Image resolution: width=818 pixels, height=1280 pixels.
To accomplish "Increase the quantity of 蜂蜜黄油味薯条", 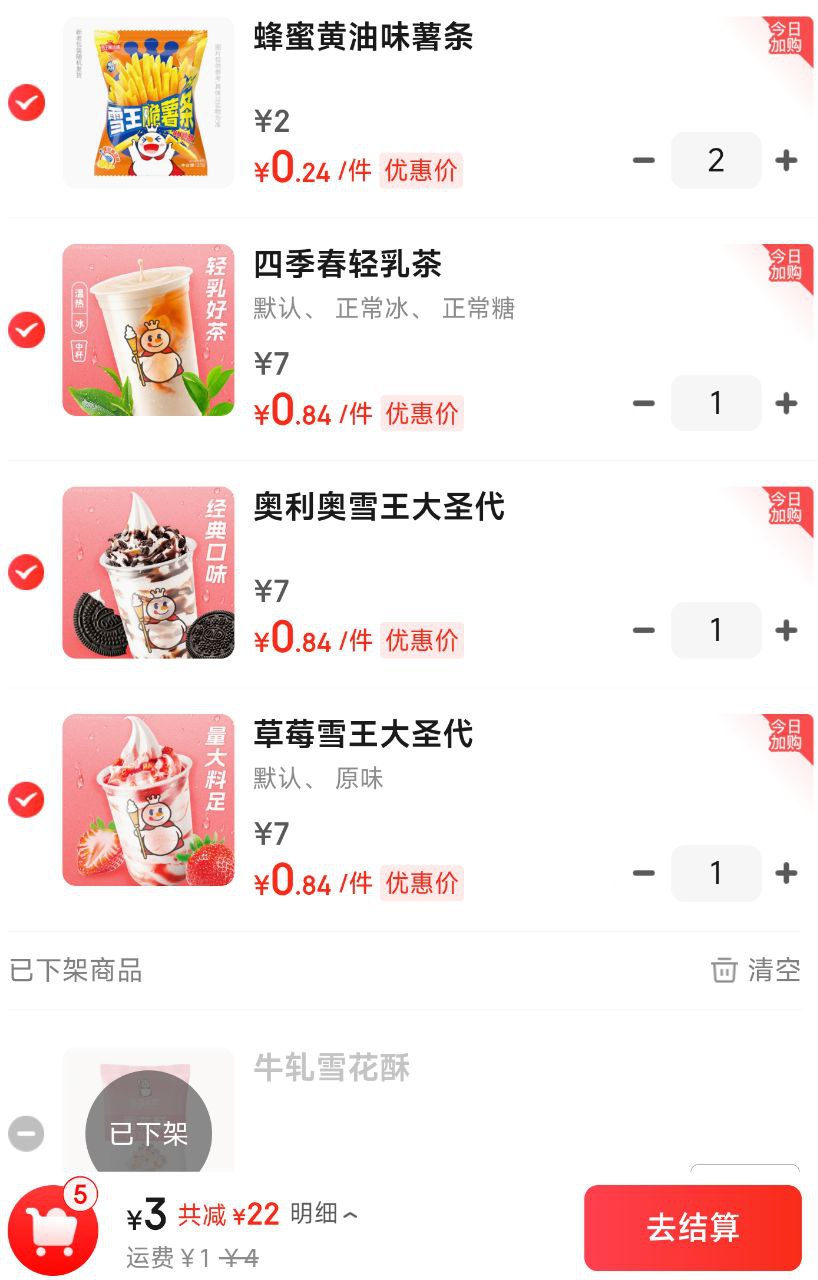I will coord(787,160).
